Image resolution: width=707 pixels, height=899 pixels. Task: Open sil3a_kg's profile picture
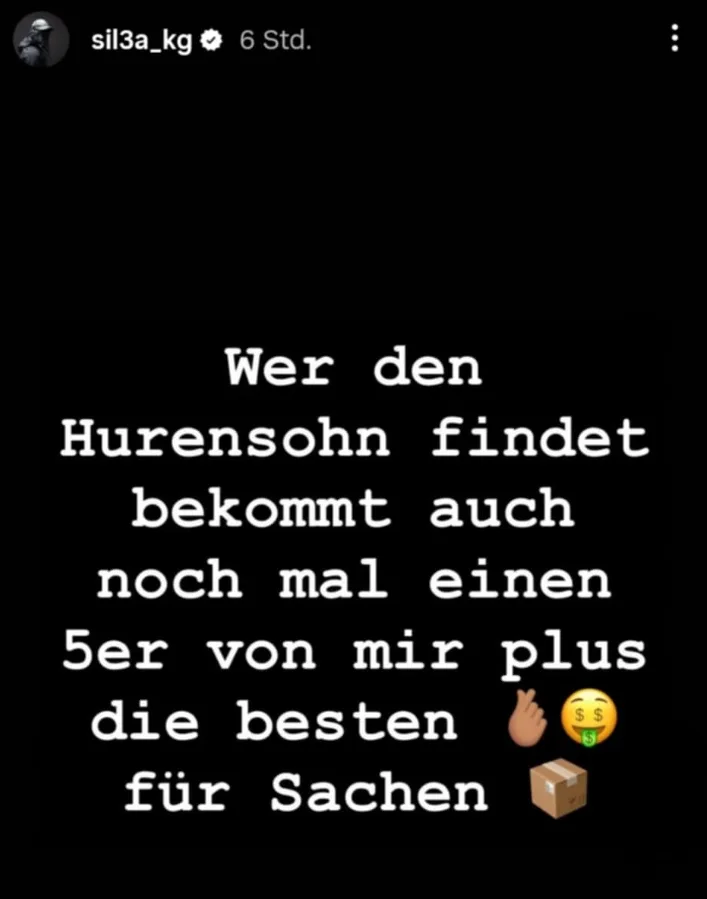[41, 41]
